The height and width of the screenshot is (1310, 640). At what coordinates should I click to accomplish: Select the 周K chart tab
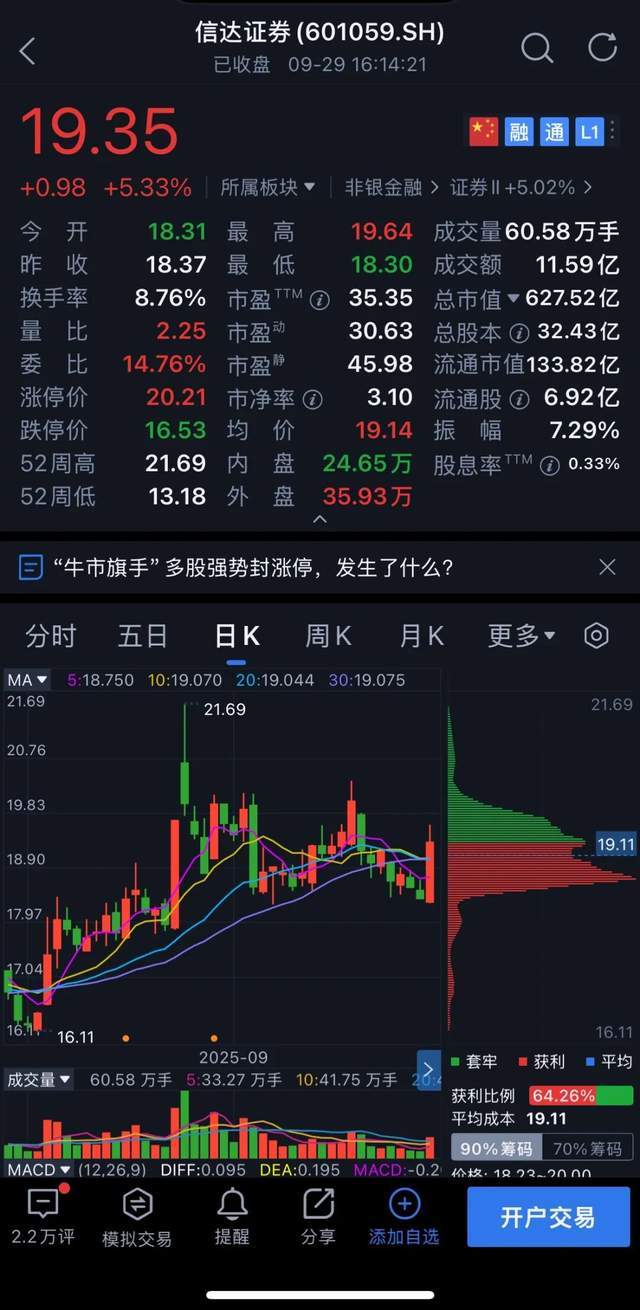coord(328,636)
